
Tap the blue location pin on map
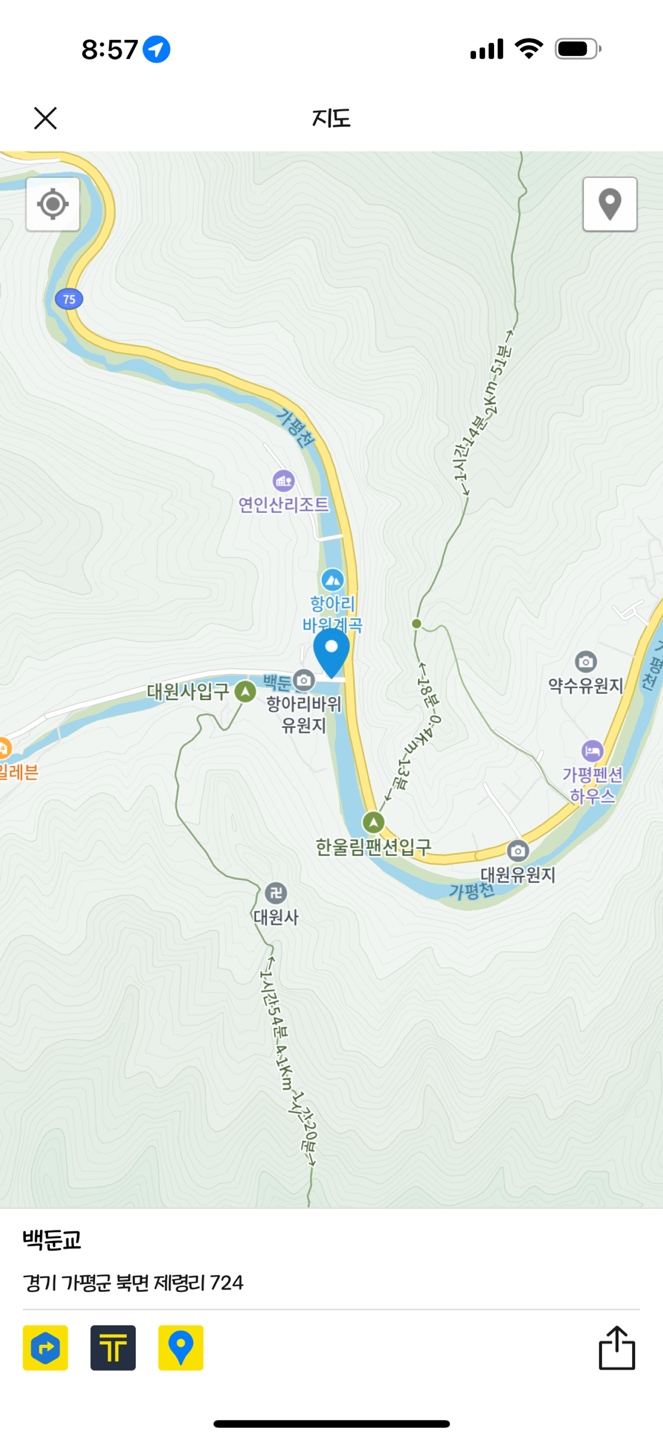331,651
